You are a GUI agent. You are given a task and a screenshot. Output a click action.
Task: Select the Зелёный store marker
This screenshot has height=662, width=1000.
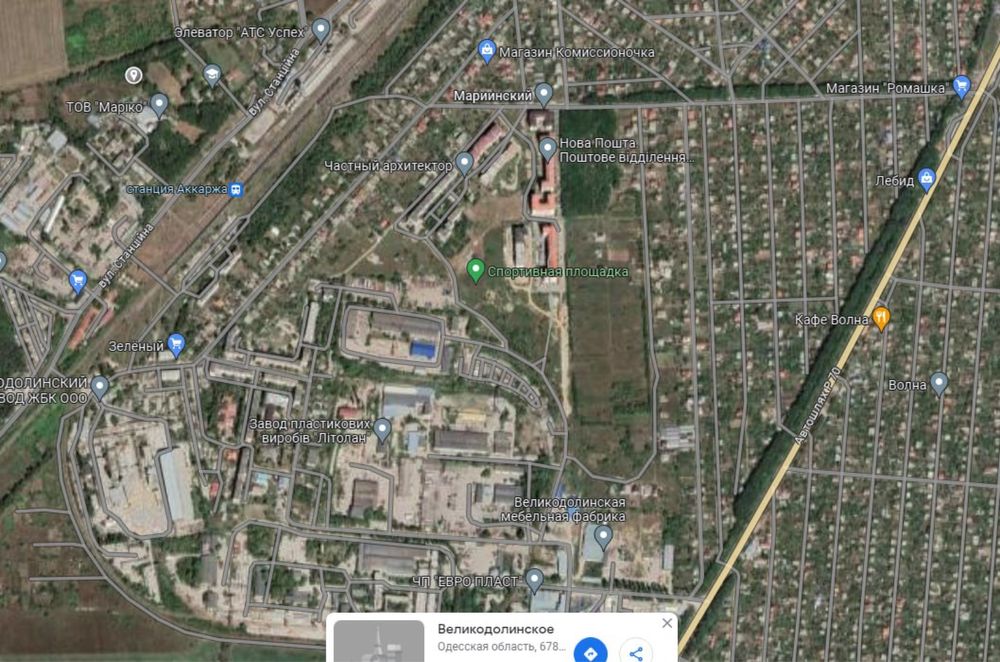(x=177, y=345)
